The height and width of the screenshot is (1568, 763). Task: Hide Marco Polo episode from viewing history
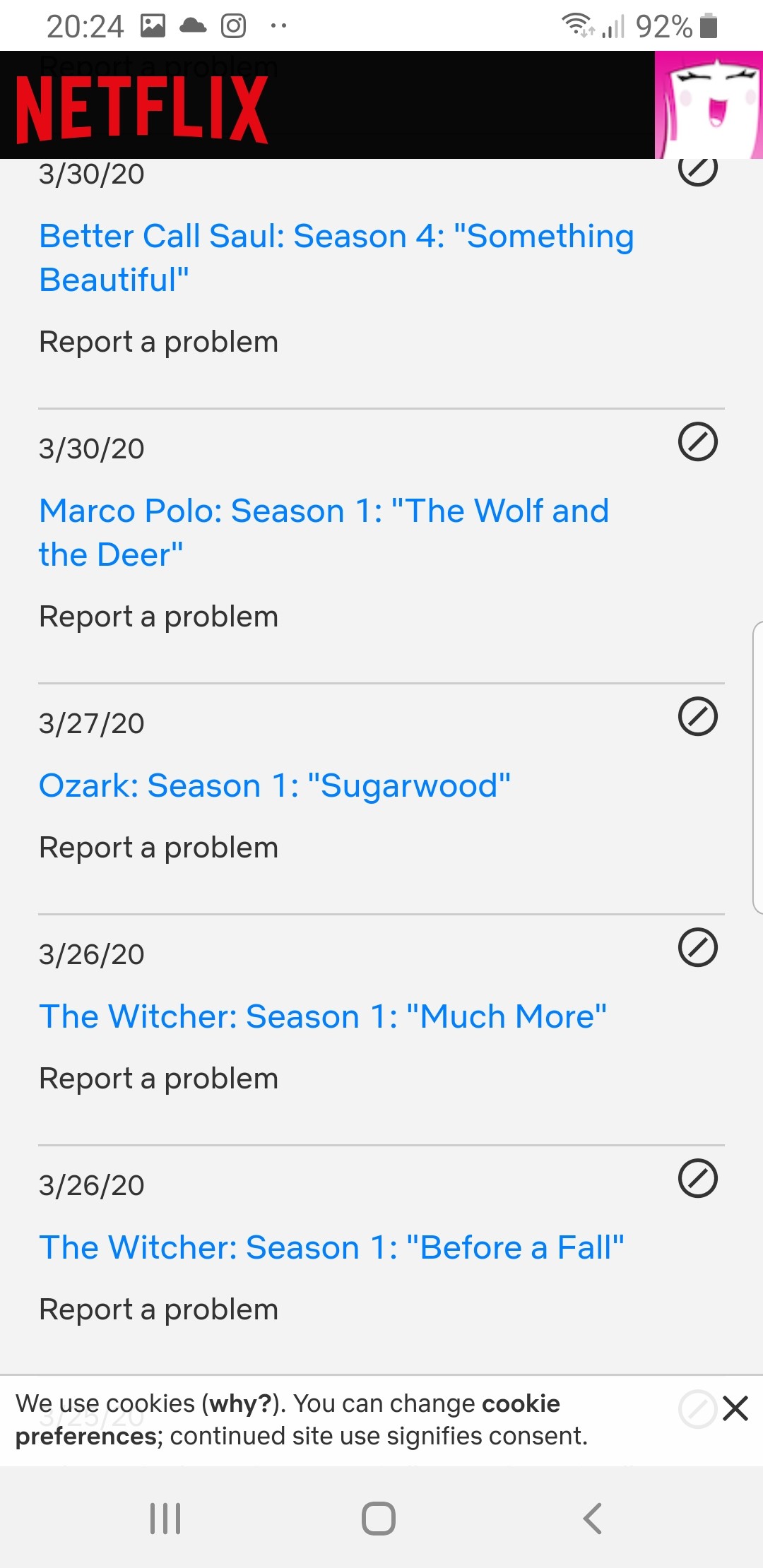click(x=698, y=442)
